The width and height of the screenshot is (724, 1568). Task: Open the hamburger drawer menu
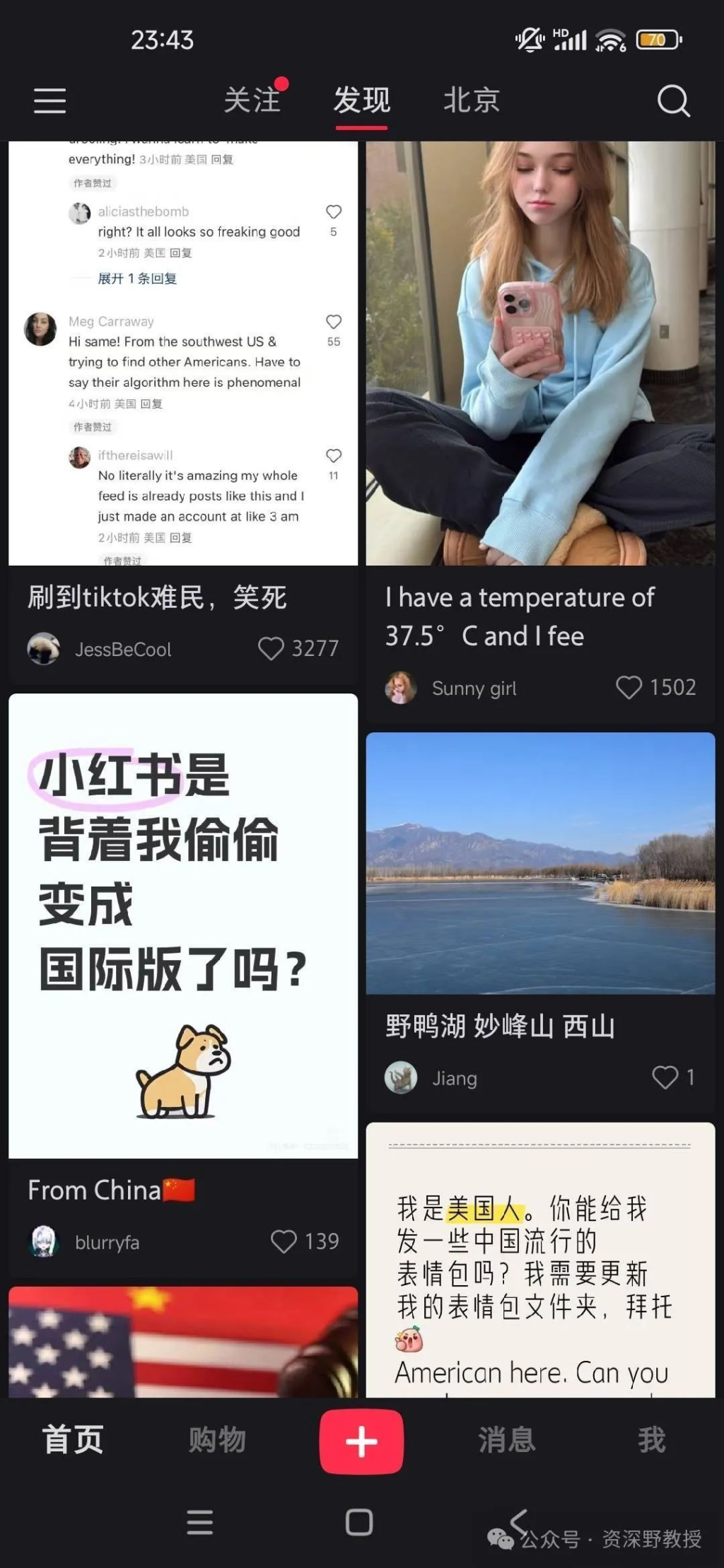coord(49,100)
